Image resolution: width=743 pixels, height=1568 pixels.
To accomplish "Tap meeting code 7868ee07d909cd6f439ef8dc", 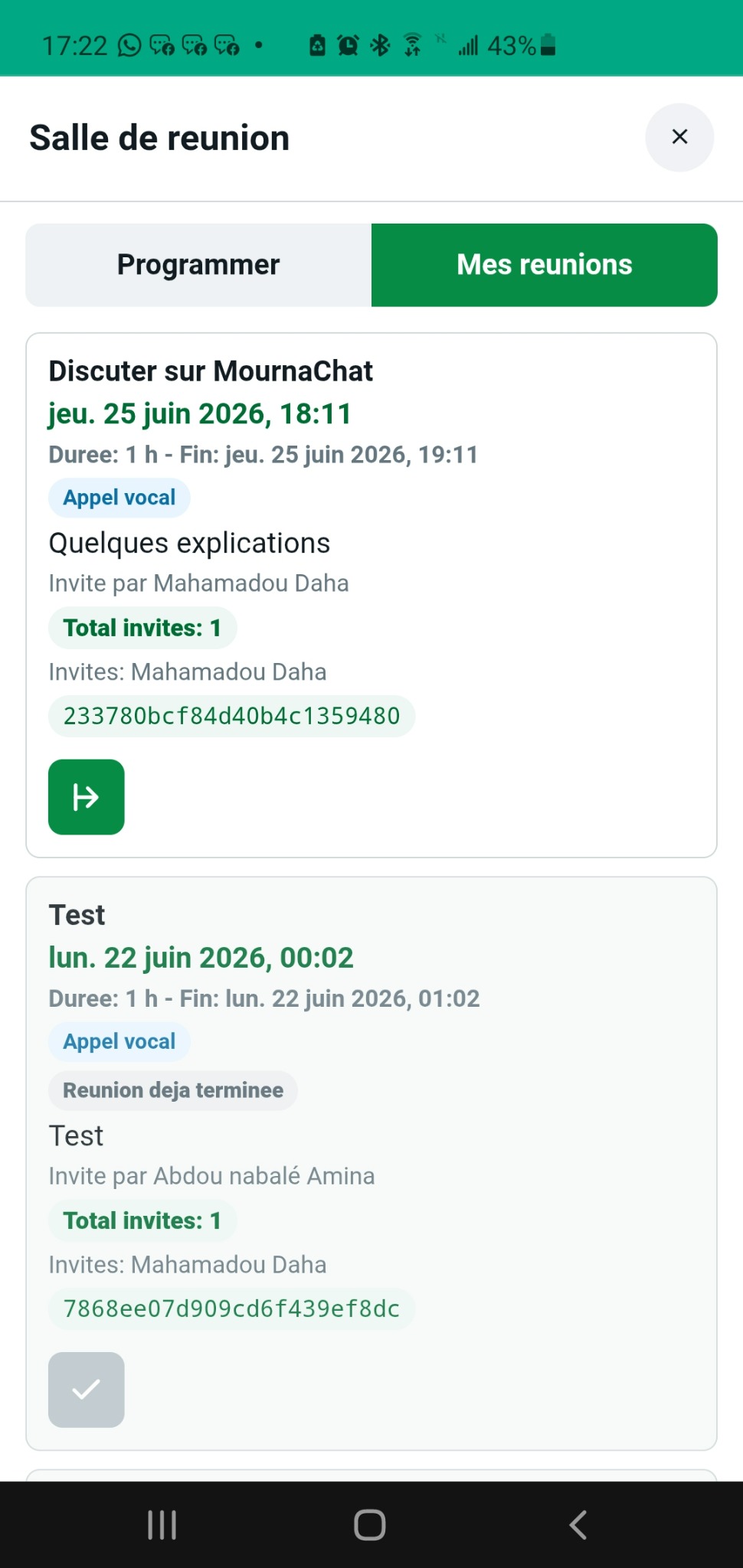I will (231, 1308).
